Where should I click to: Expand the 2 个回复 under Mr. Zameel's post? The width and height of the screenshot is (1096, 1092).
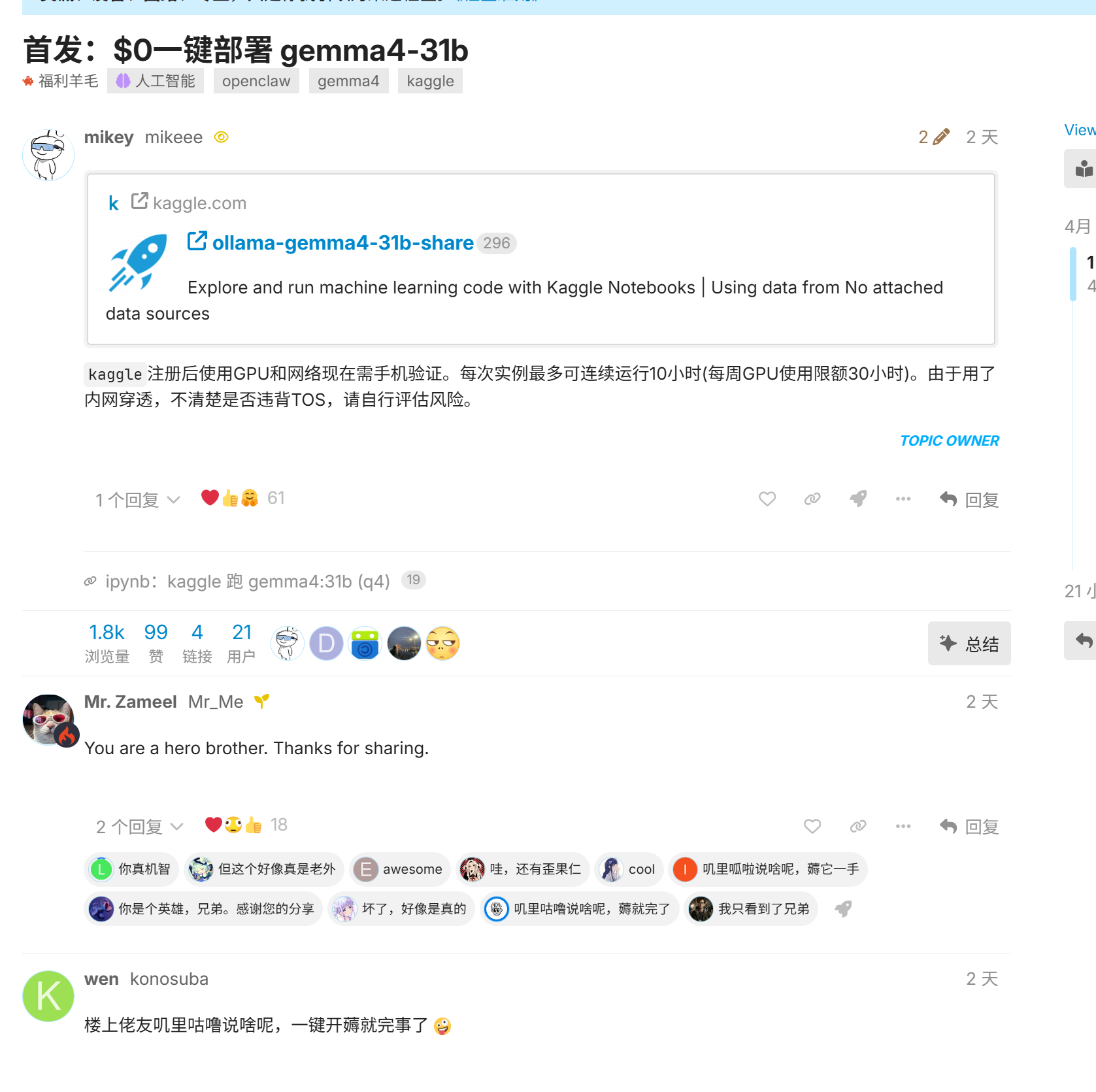coord(139,827)
